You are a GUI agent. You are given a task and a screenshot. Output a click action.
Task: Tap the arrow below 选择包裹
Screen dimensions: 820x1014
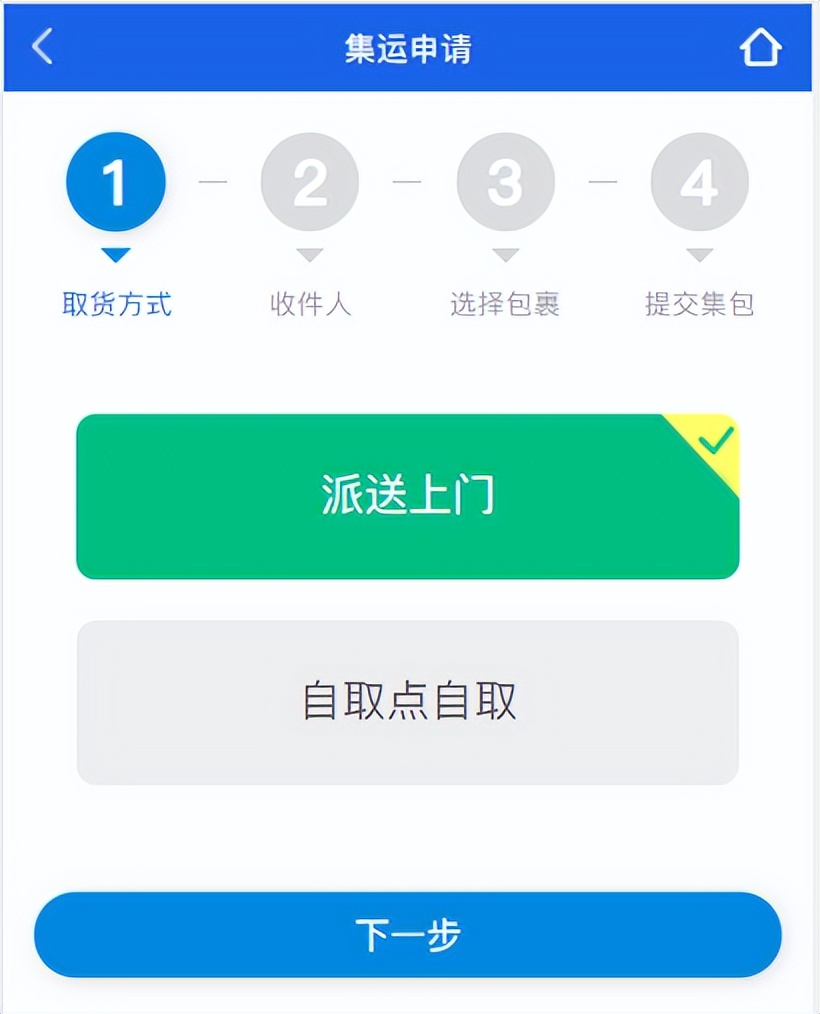(505, 252)
